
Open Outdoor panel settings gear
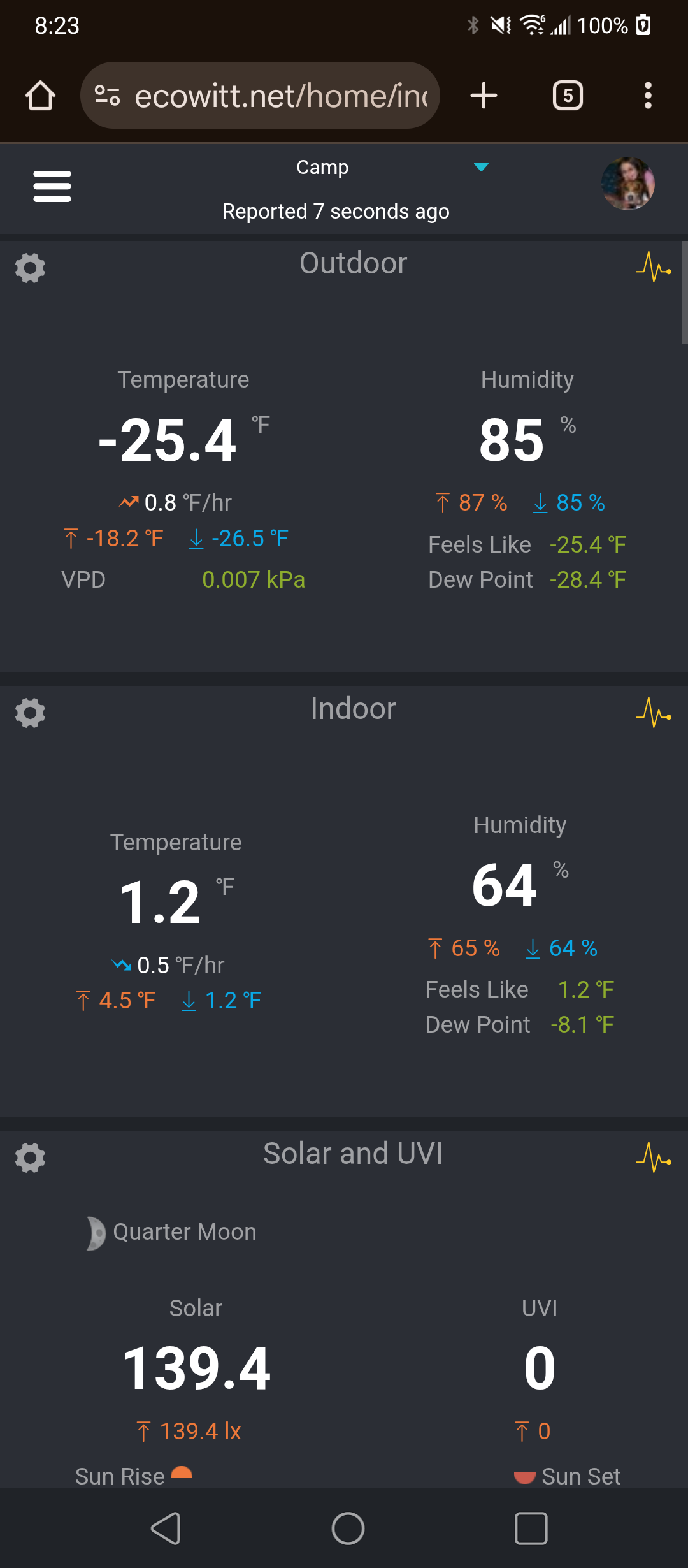pos(30,268)
